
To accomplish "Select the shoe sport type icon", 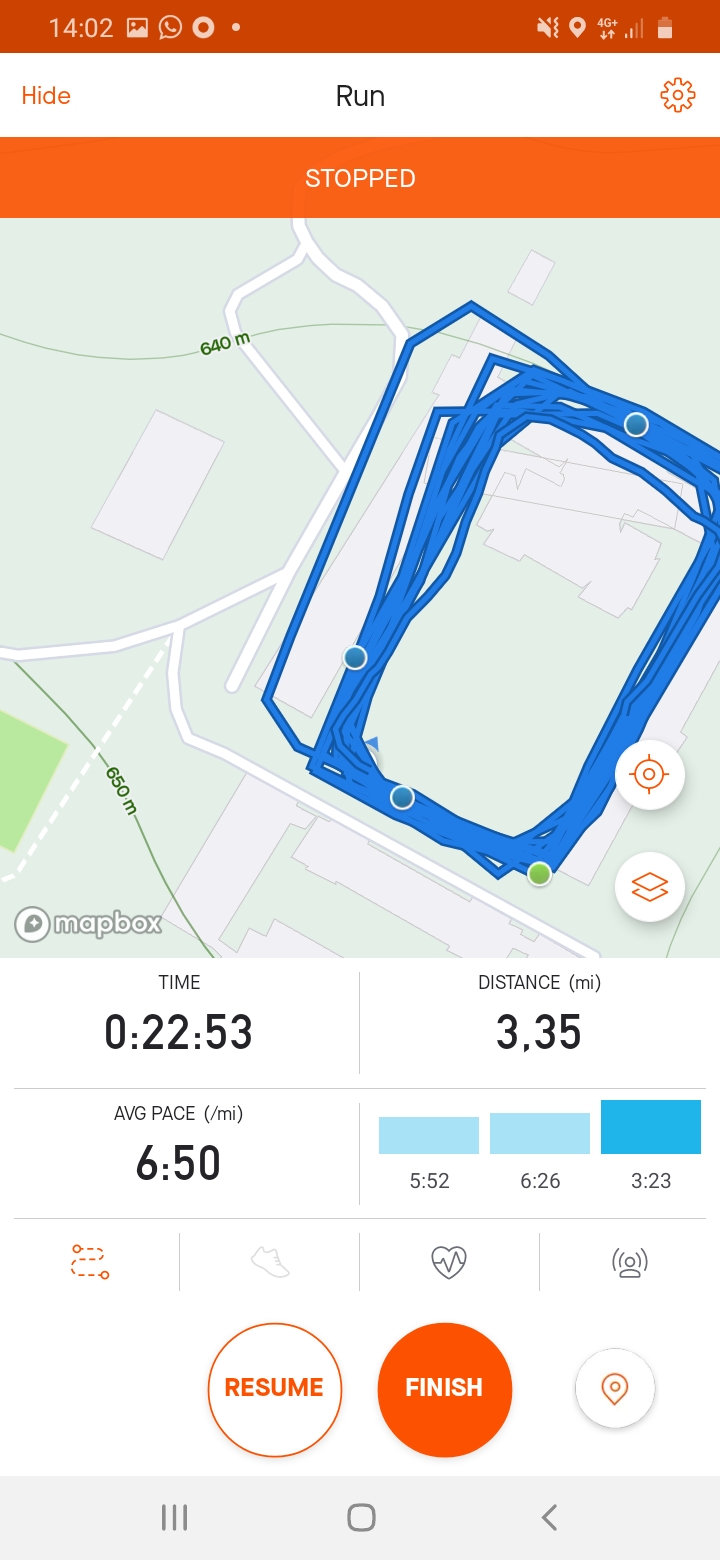I will pyautogui.click(x=270, y=1262).
